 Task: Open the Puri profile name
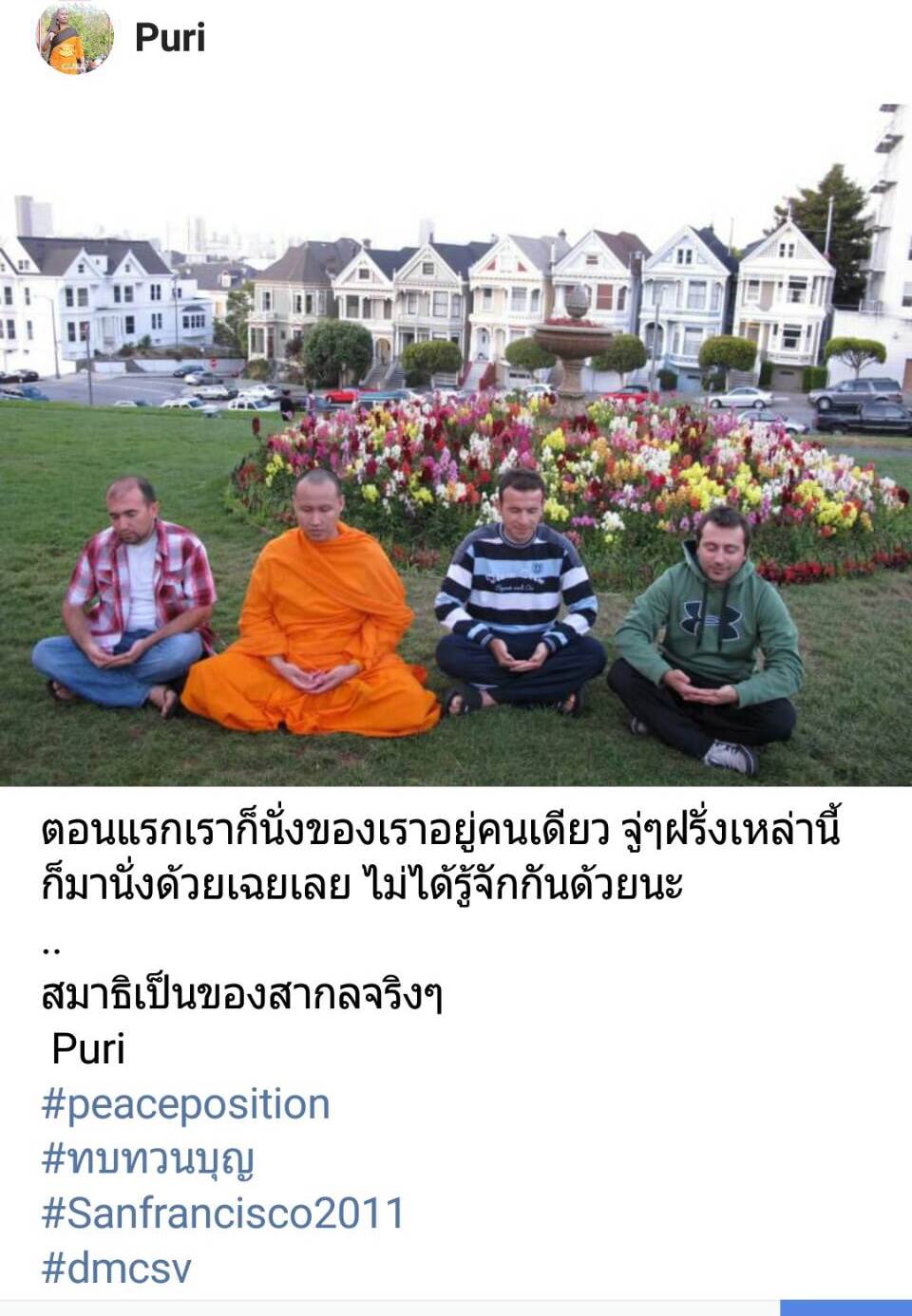pyautogui.click(x=170, y=38)
